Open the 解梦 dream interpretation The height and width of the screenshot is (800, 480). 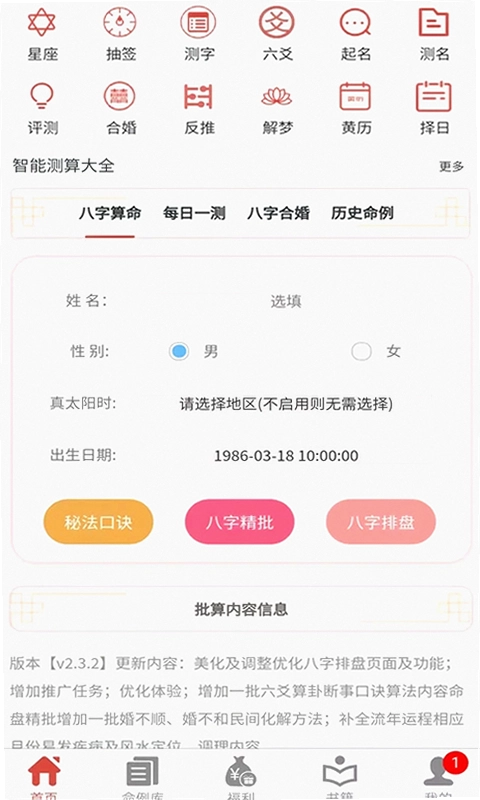coord(277,108)
